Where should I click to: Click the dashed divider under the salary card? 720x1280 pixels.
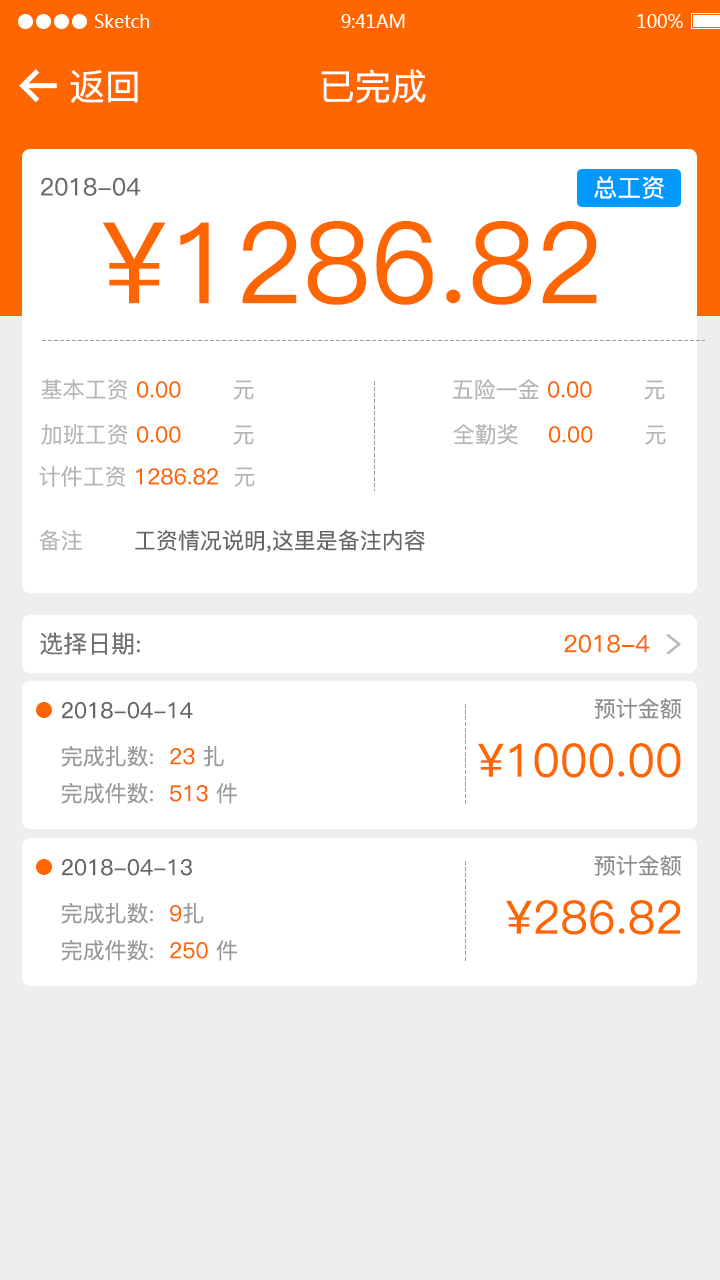358,340
